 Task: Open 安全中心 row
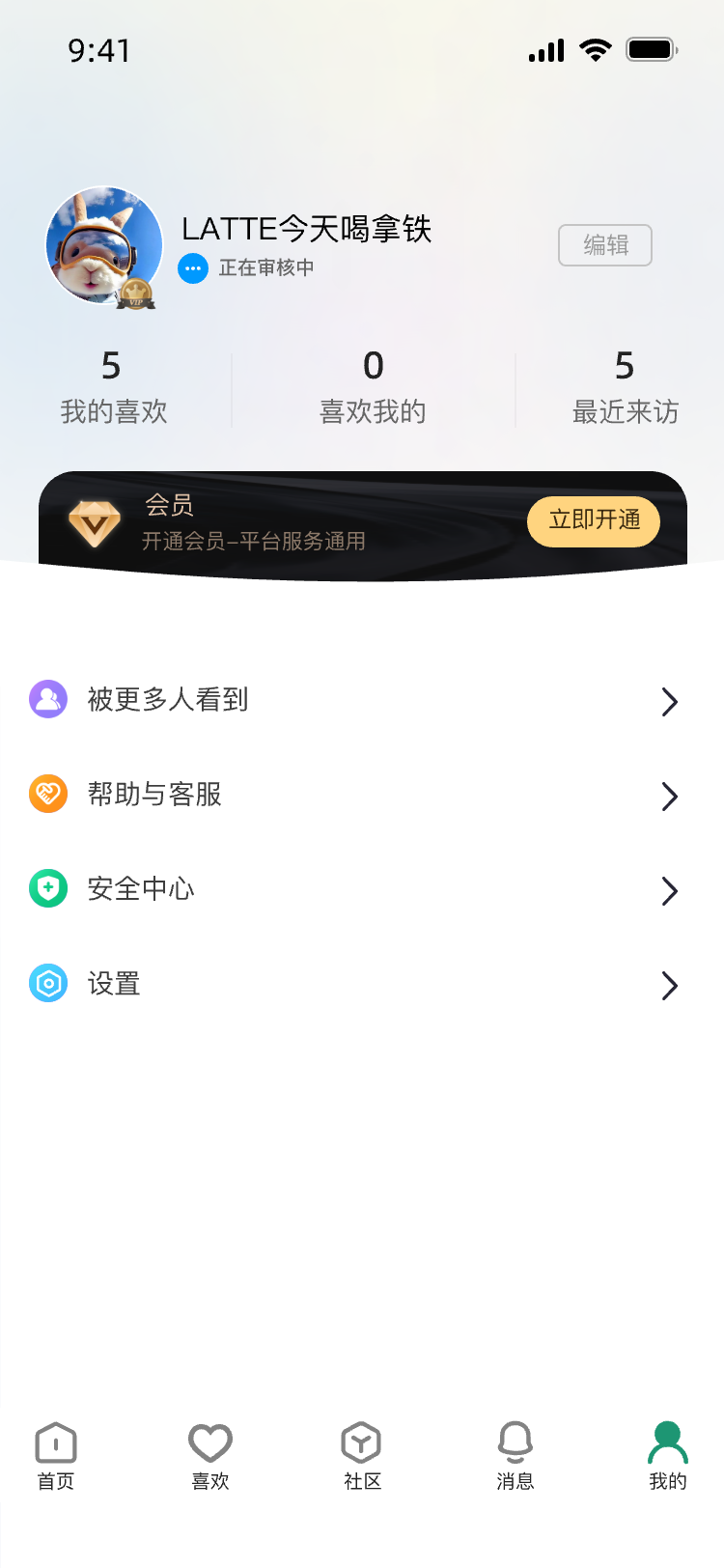353,889
